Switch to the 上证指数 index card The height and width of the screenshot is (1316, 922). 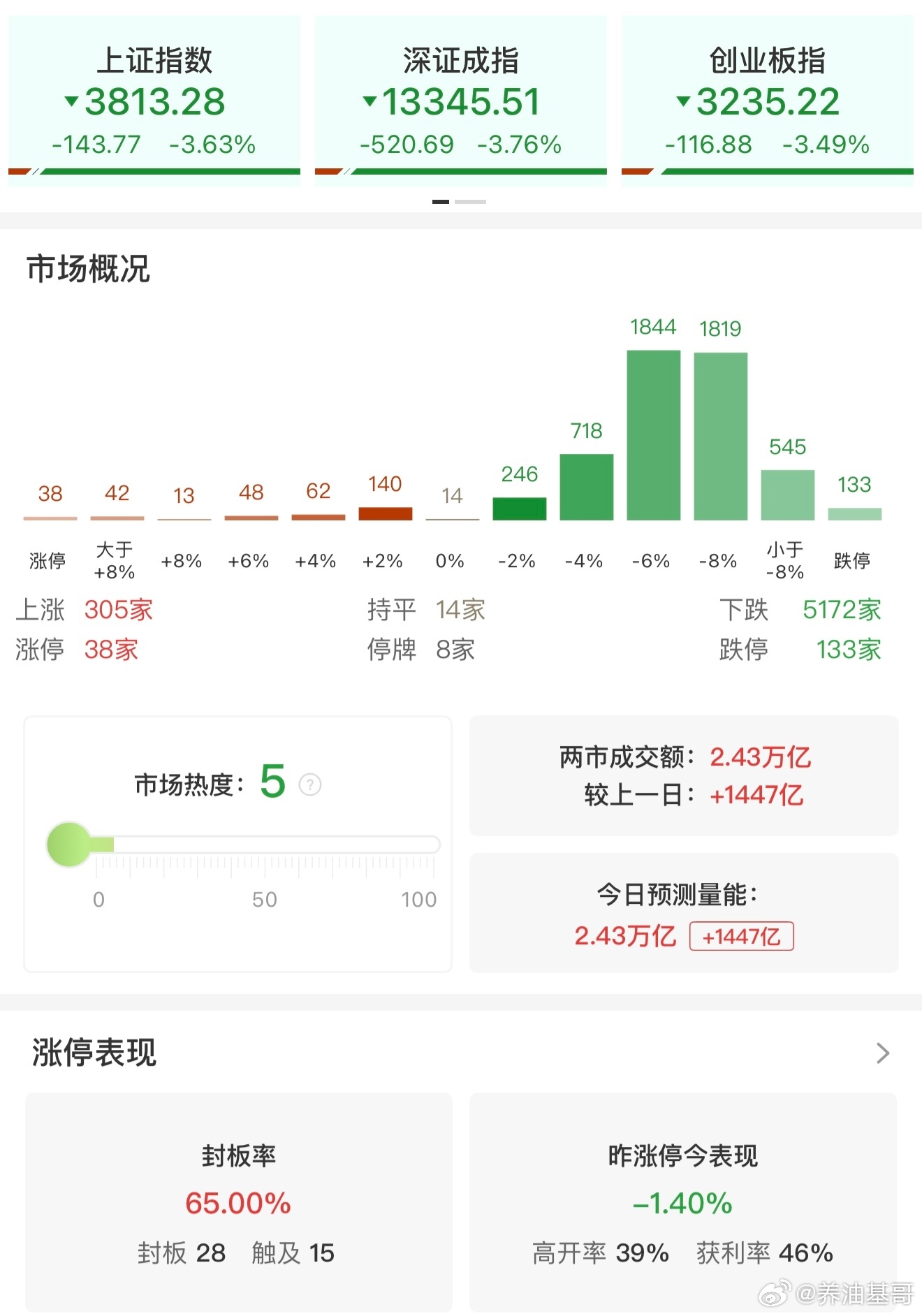pos(155,98)
